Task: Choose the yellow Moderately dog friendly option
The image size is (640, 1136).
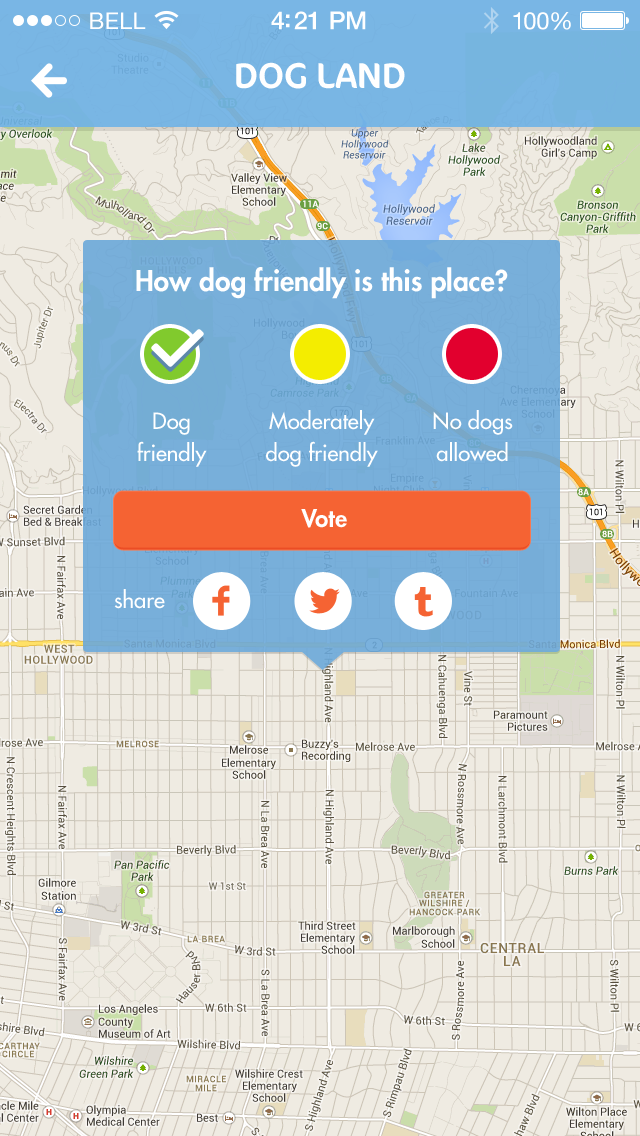Action: click(320, 354)
